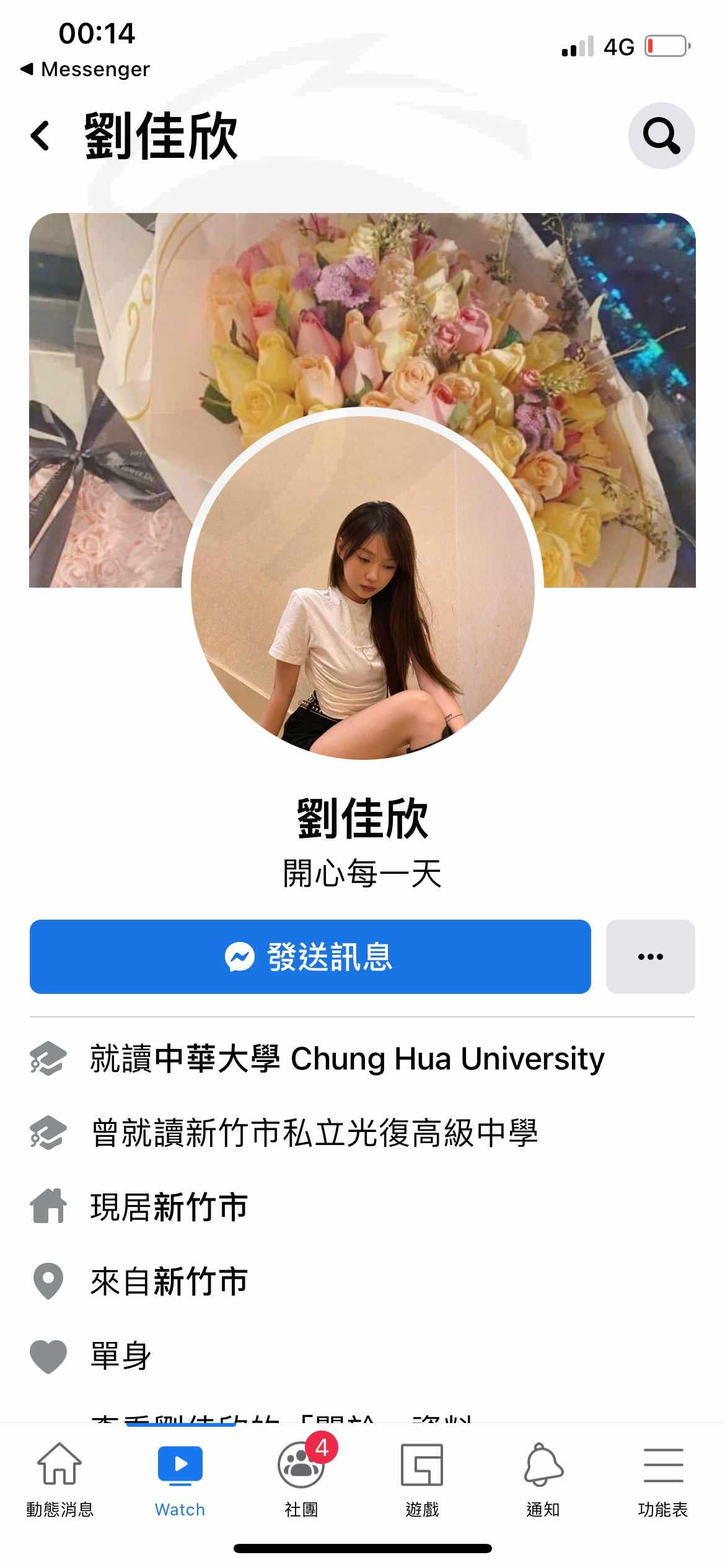Go back using the arrow beside 劉佳欣

(40, 136)
